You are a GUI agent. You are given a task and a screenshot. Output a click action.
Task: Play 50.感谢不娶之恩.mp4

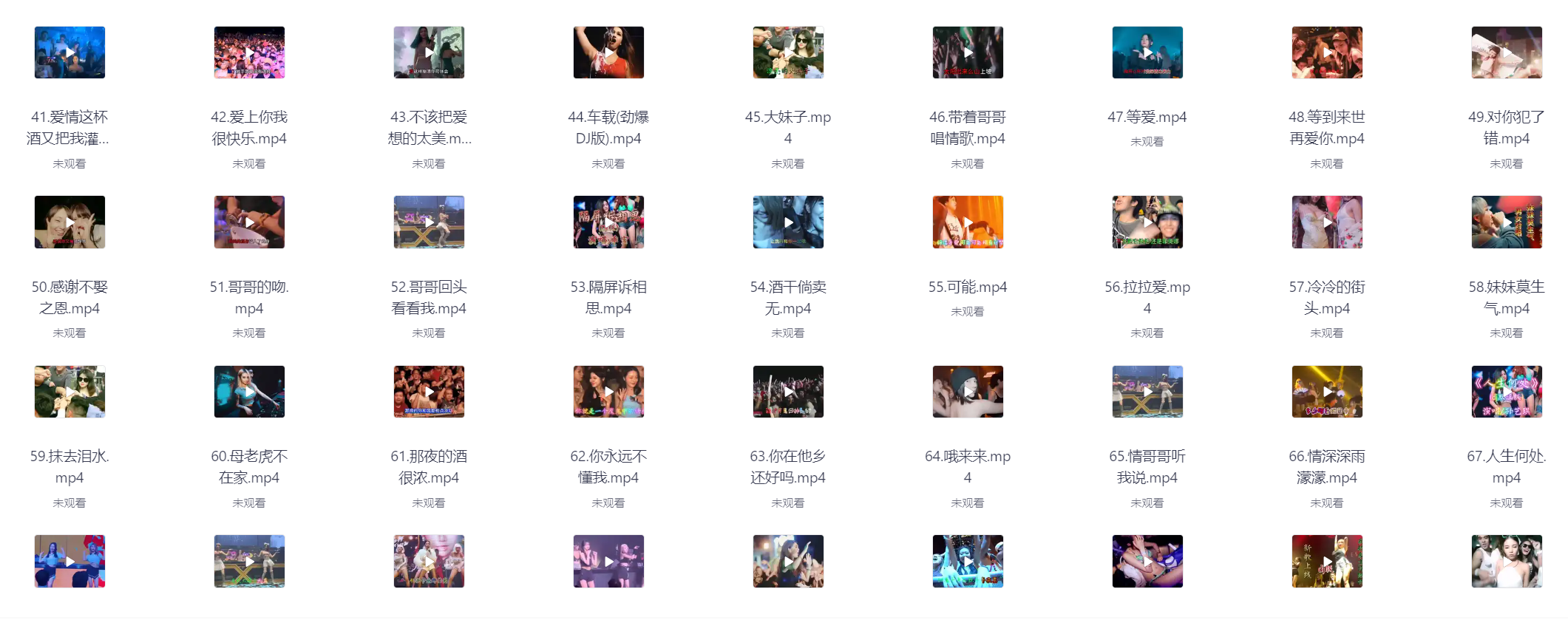click(69, 222)
